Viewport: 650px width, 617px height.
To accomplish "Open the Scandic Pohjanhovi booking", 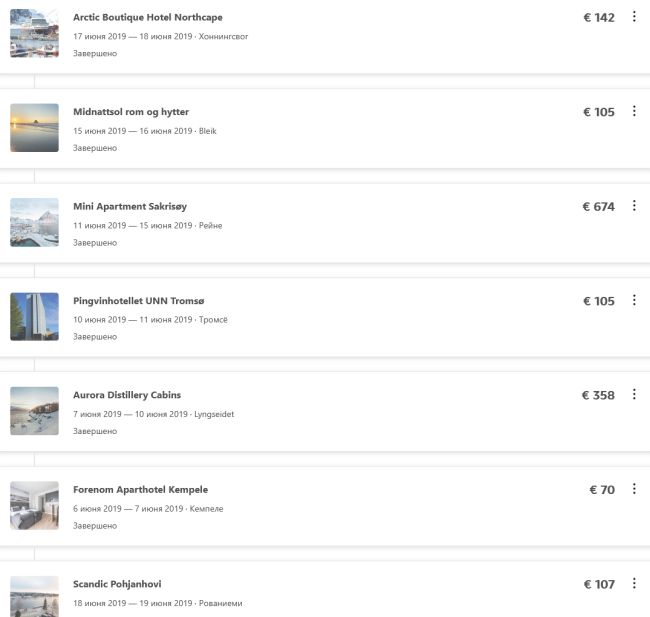I will (117, 584).
